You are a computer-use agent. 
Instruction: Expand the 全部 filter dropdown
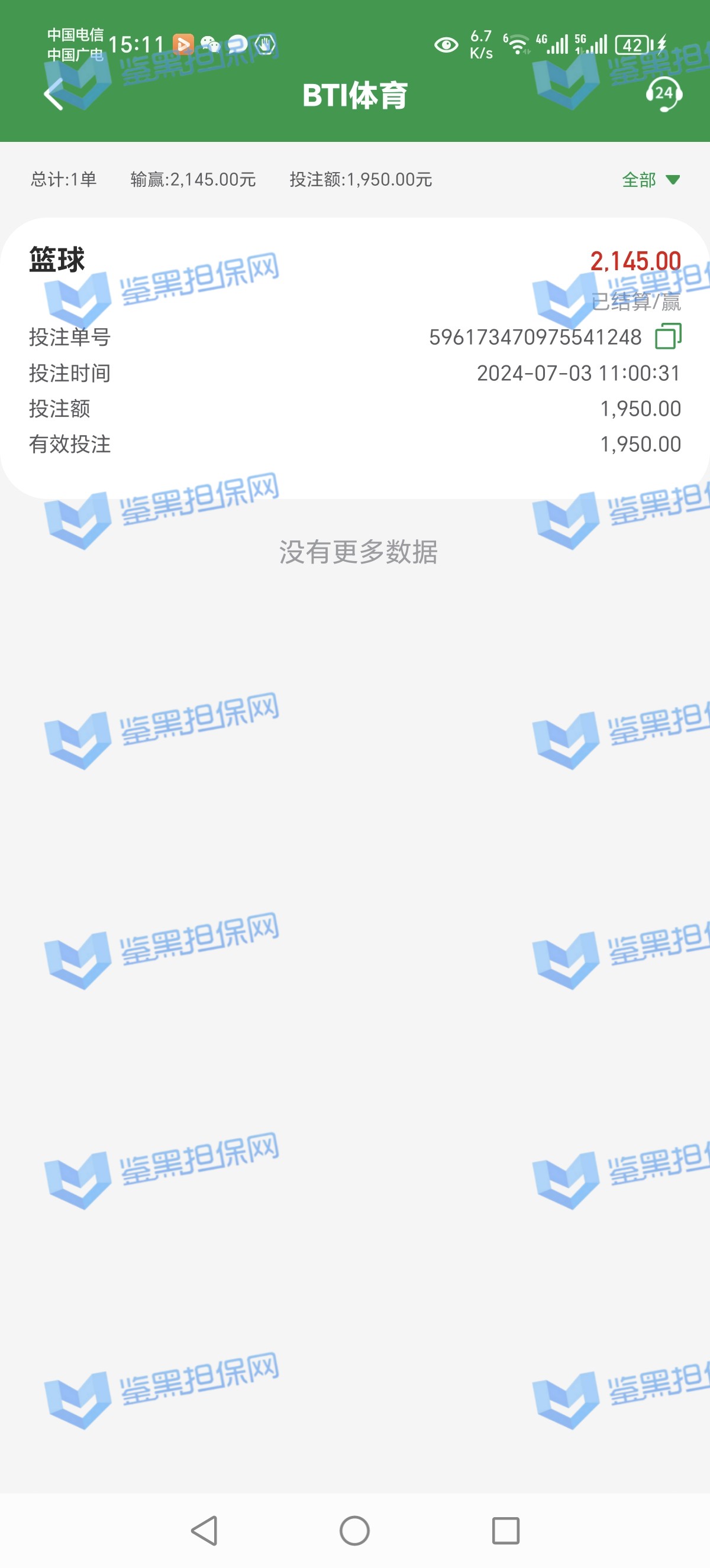pos(650,180)
